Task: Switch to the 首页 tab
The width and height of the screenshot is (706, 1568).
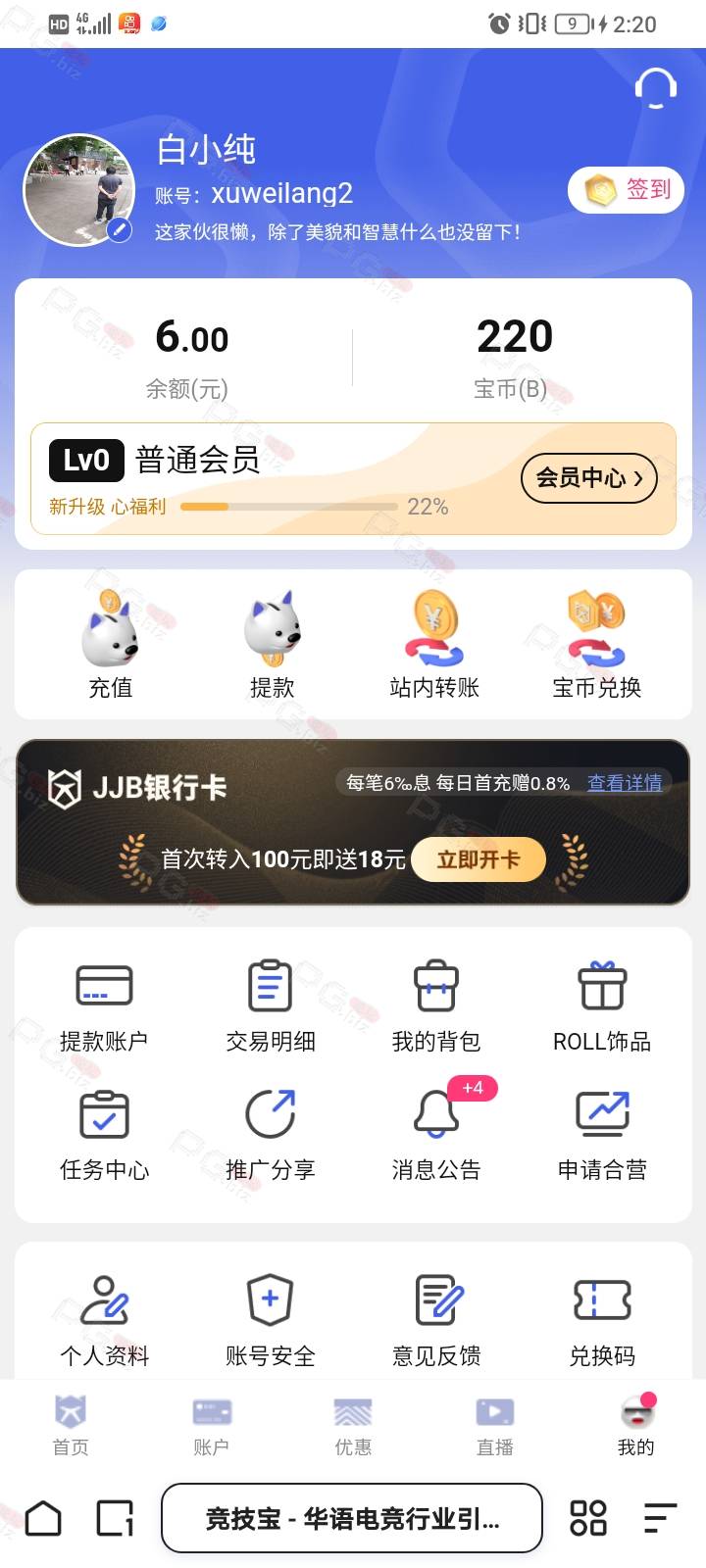Action: (71, 1426)
